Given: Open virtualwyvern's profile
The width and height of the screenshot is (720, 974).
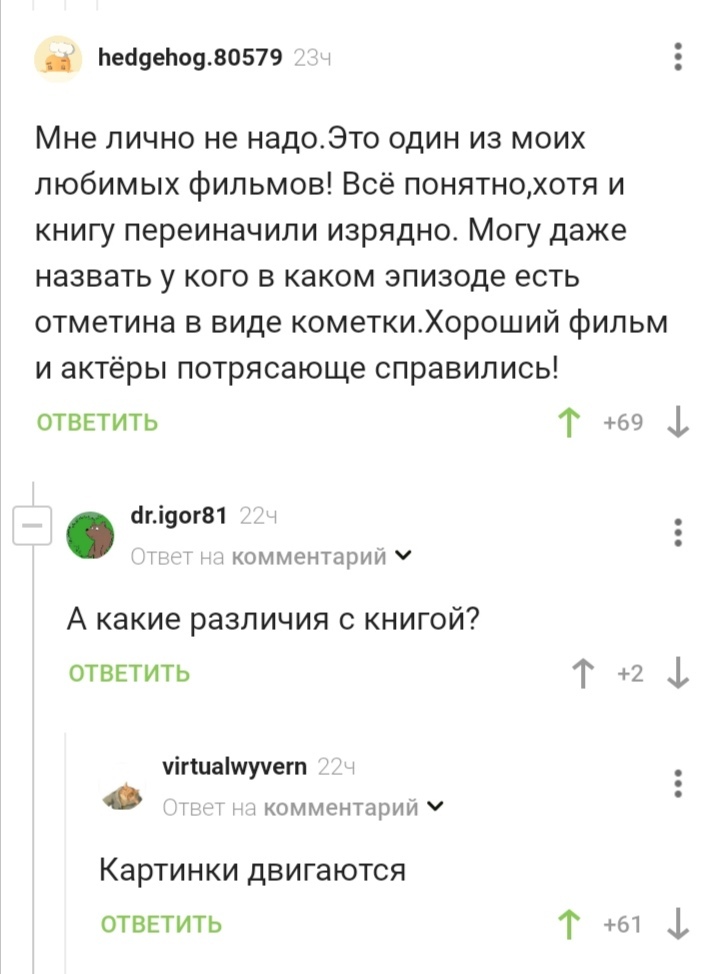Looking at the screenshot, I should (236, 767).
